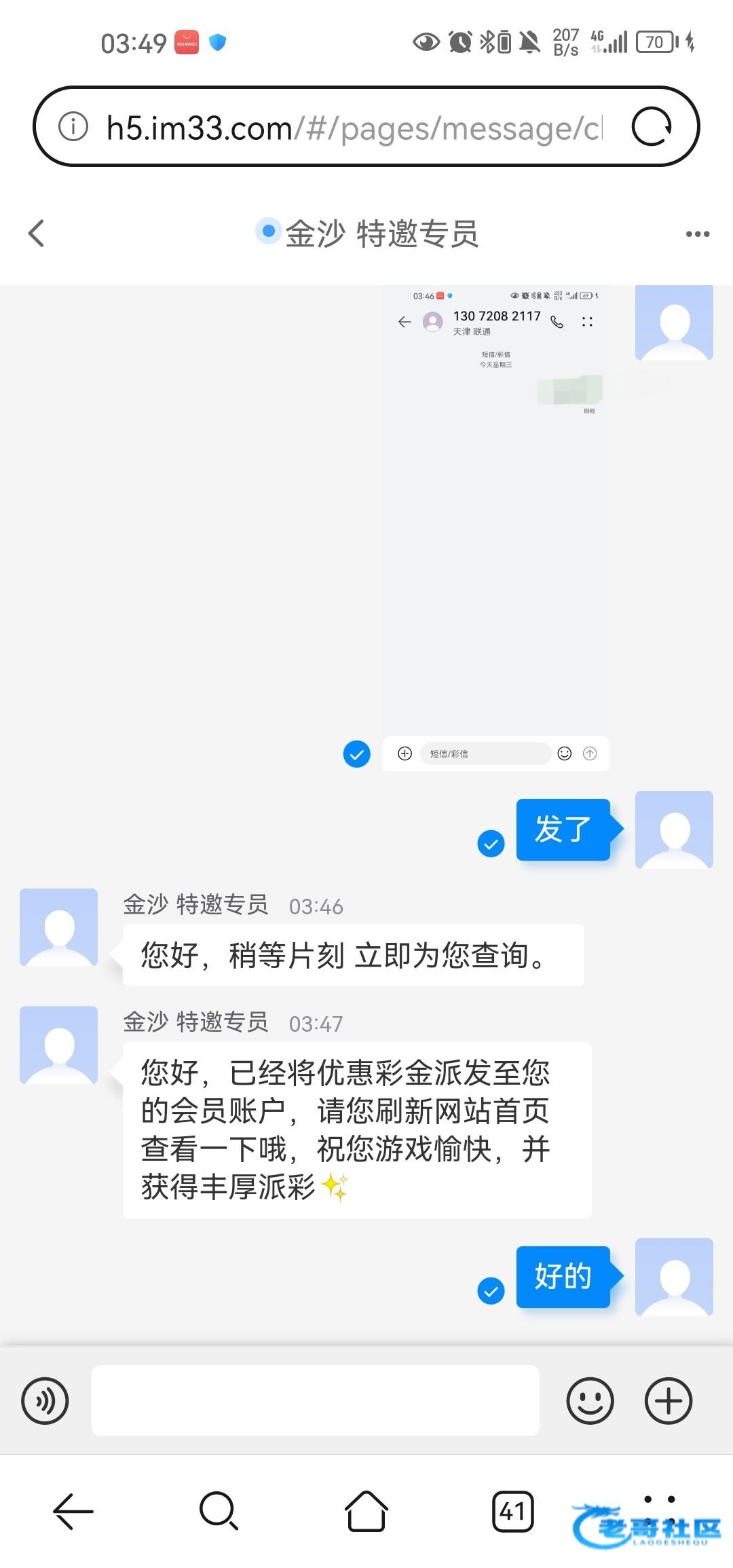
Task: Open browser search from the bottom bar
Action: [x=219, y=1511]
